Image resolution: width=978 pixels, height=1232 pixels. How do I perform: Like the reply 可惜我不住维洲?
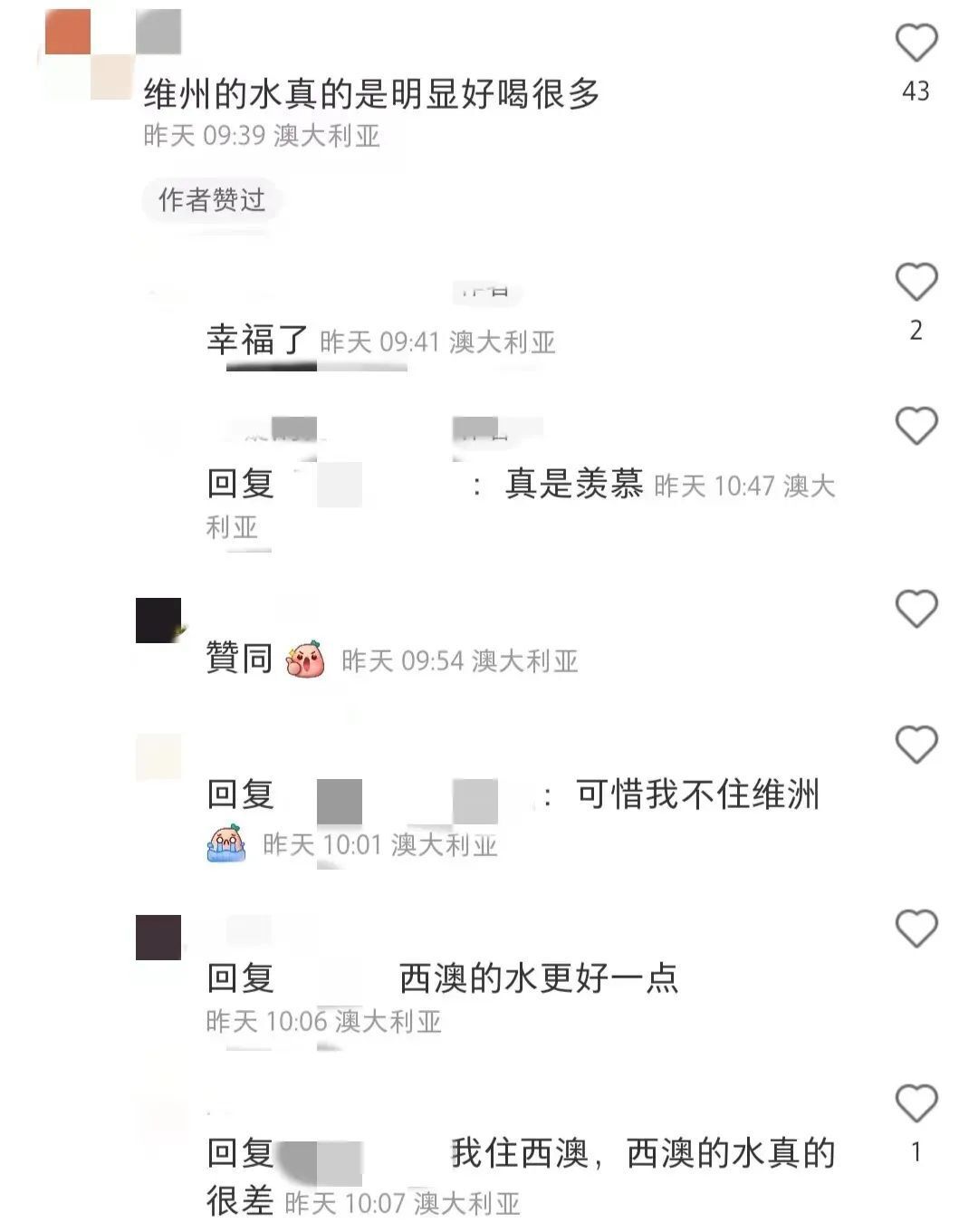pos(916,745)
